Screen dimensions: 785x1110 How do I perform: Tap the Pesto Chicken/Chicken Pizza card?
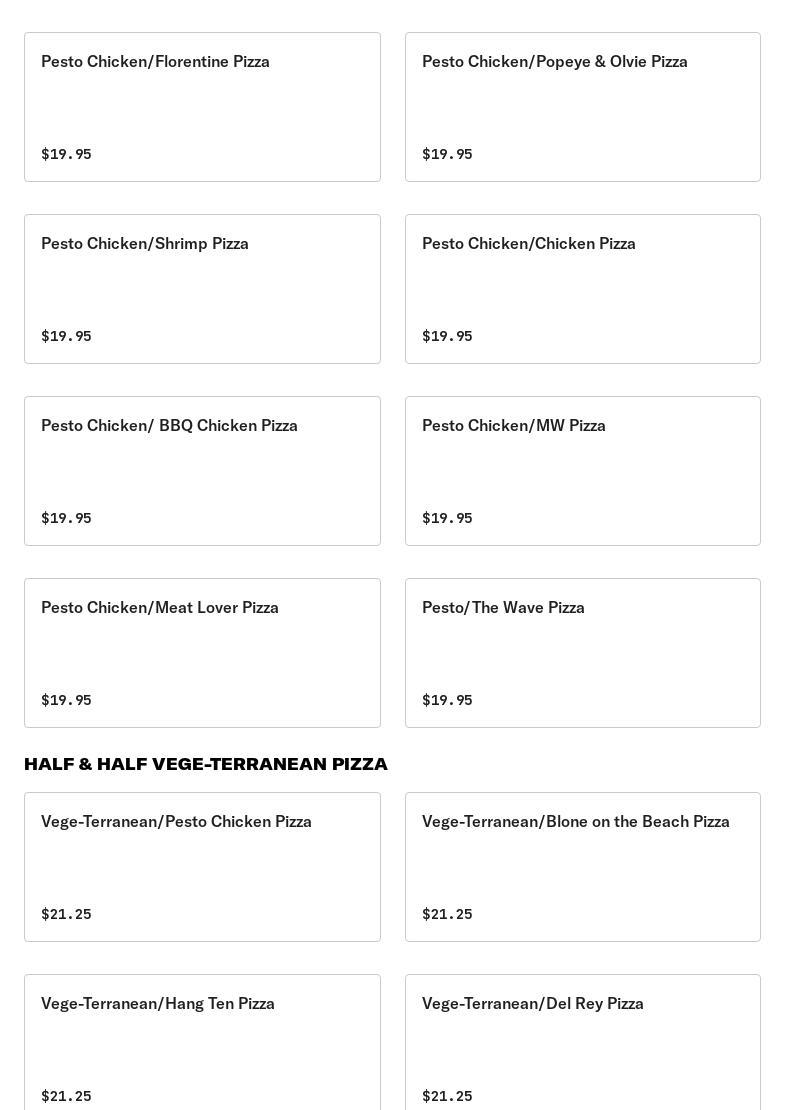(582, 289)
